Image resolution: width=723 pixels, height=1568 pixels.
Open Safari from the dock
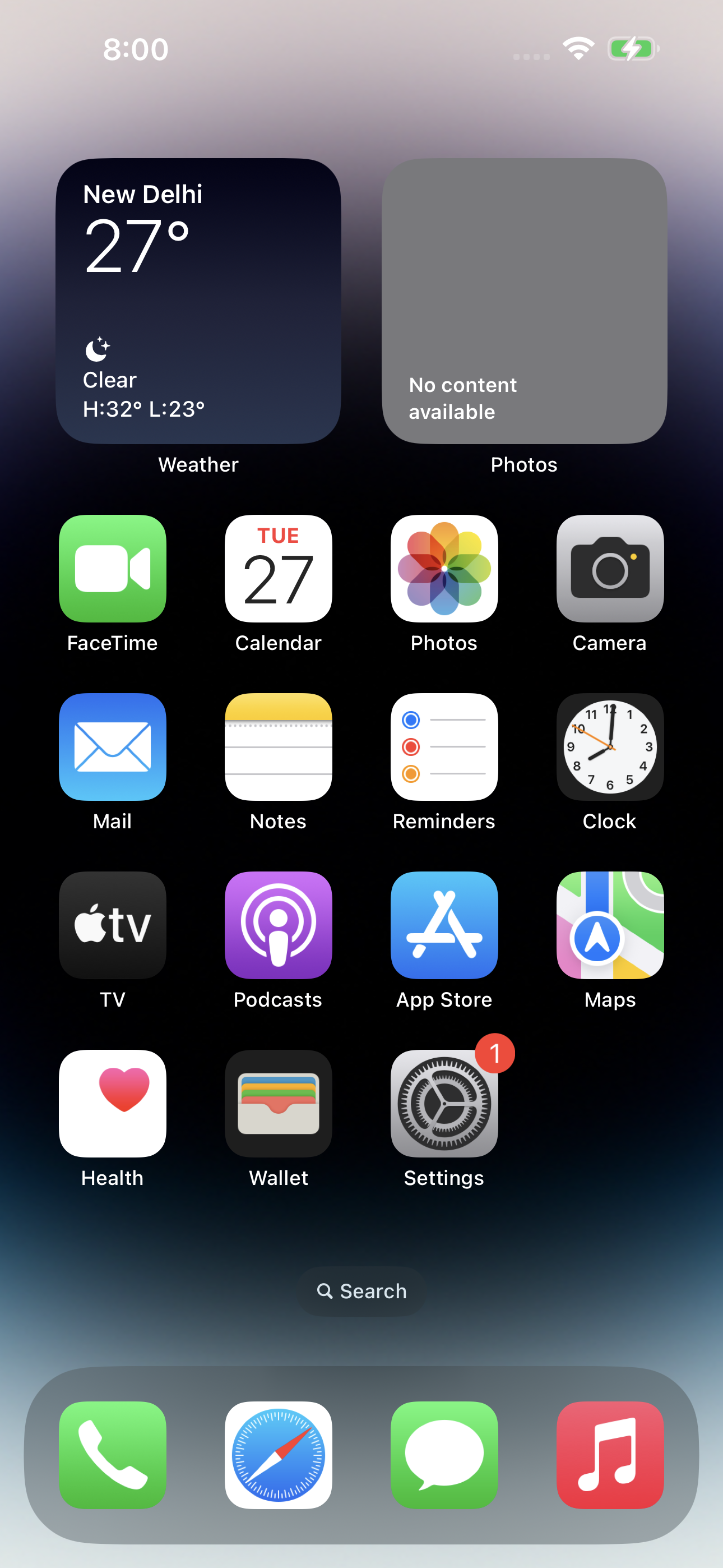pos(278,1455)
